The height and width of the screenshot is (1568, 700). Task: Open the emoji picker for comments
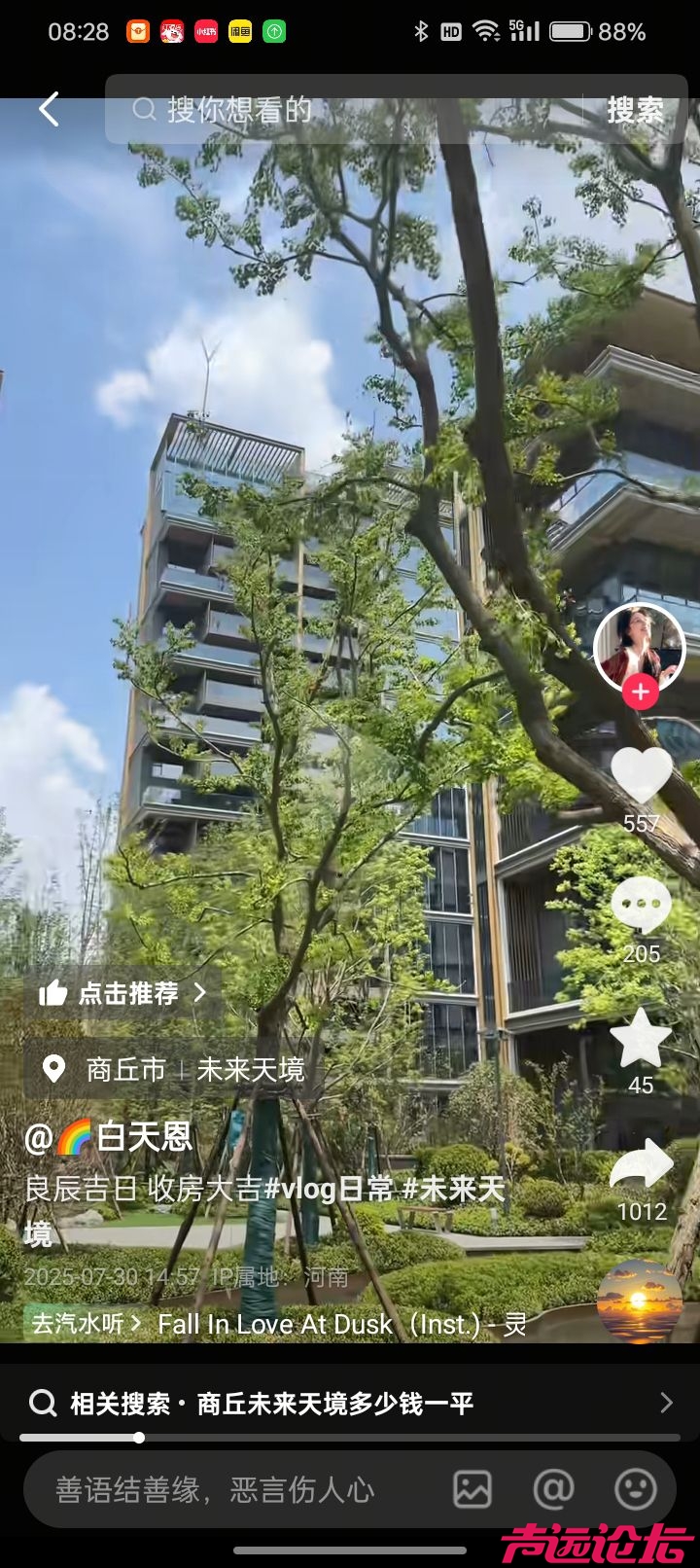click(x=636, y=1489)
